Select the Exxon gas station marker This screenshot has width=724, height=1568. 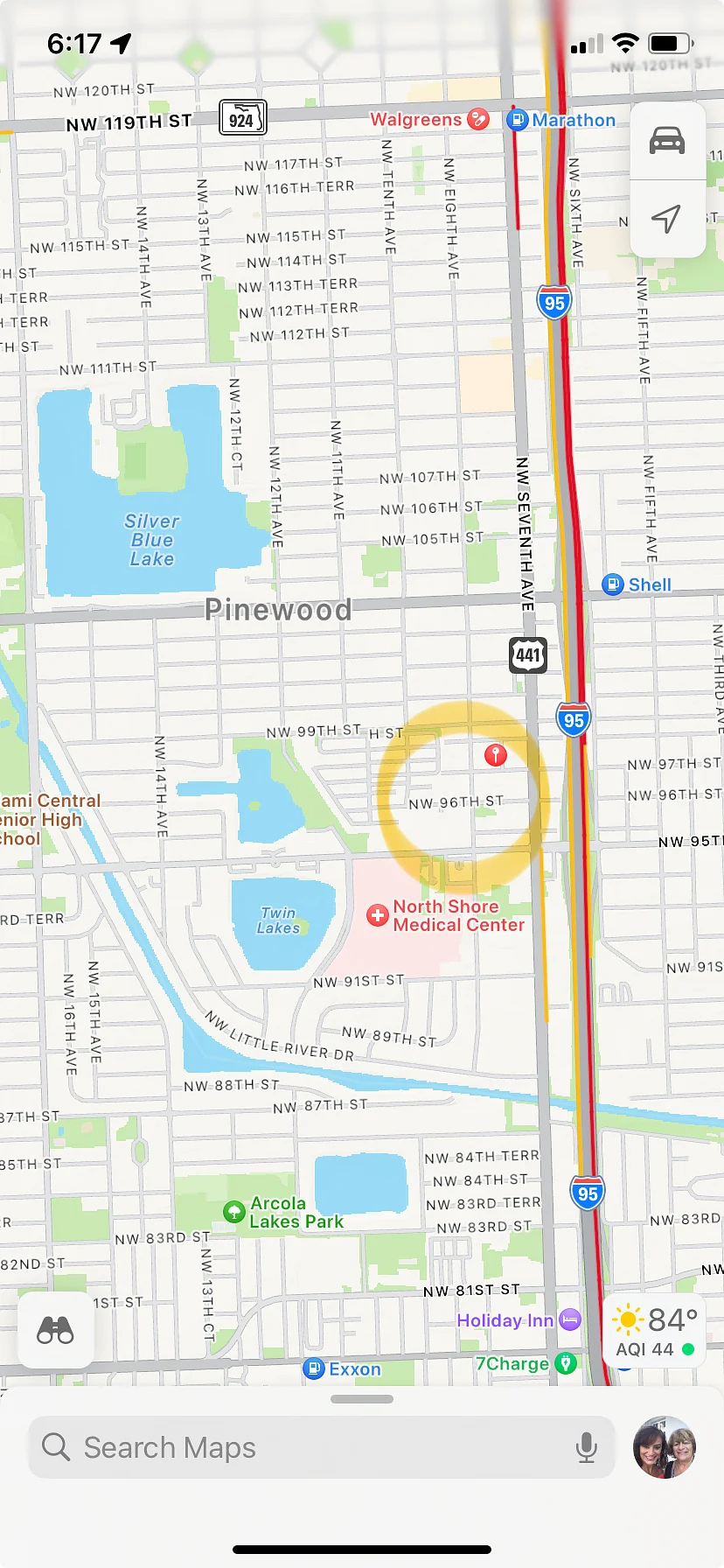click(x=314, y=1368)
